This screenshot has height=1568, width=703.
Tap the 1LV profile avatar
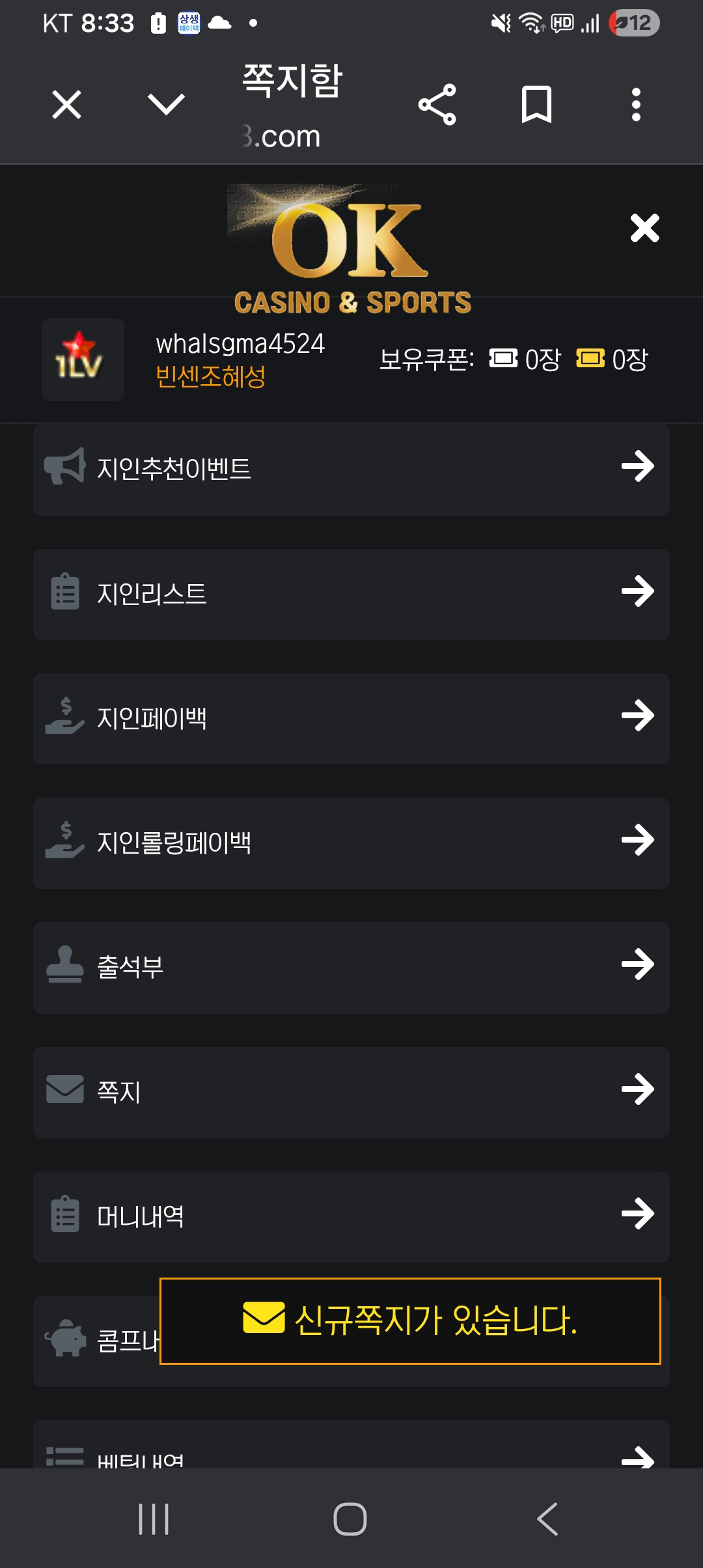click(83, 359)
